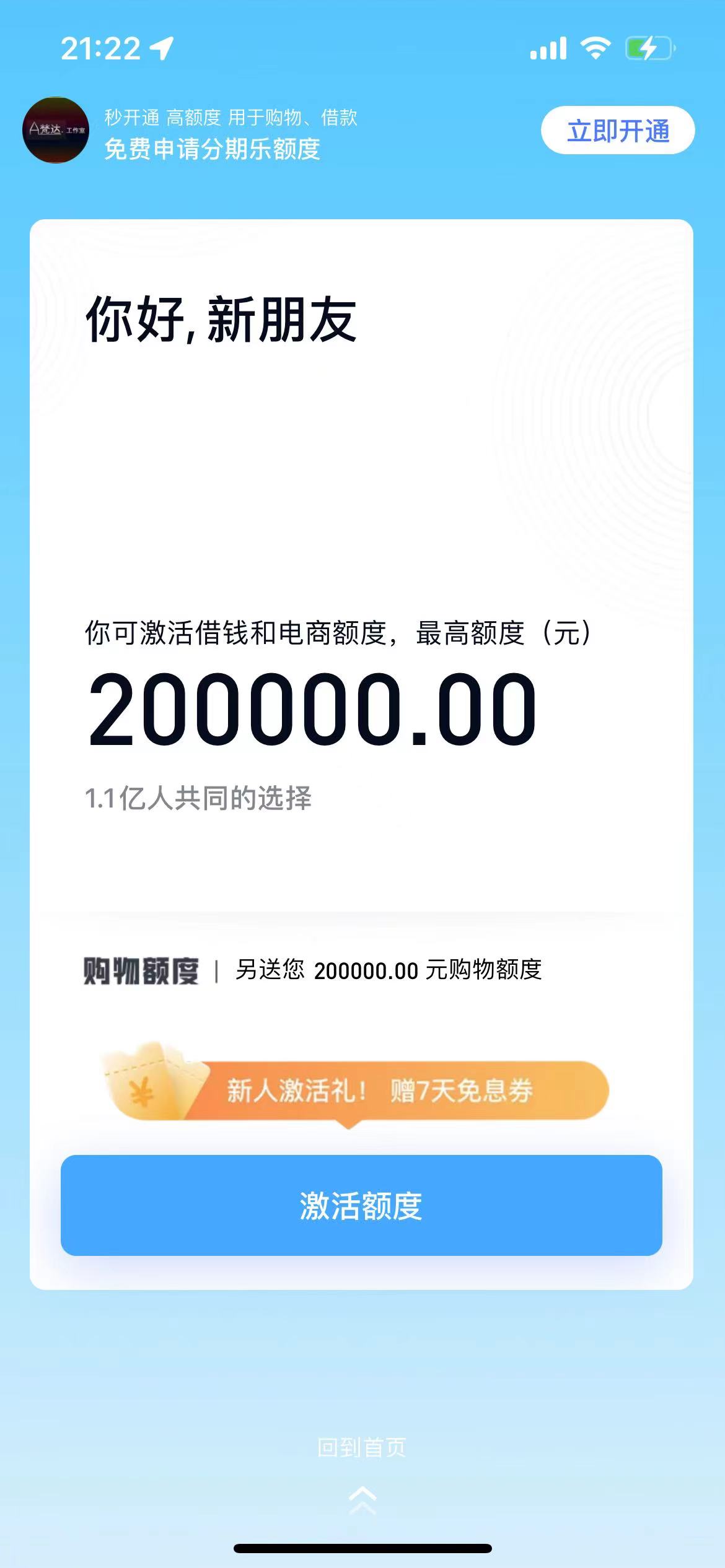Tap the 立即开通 button

618,131
